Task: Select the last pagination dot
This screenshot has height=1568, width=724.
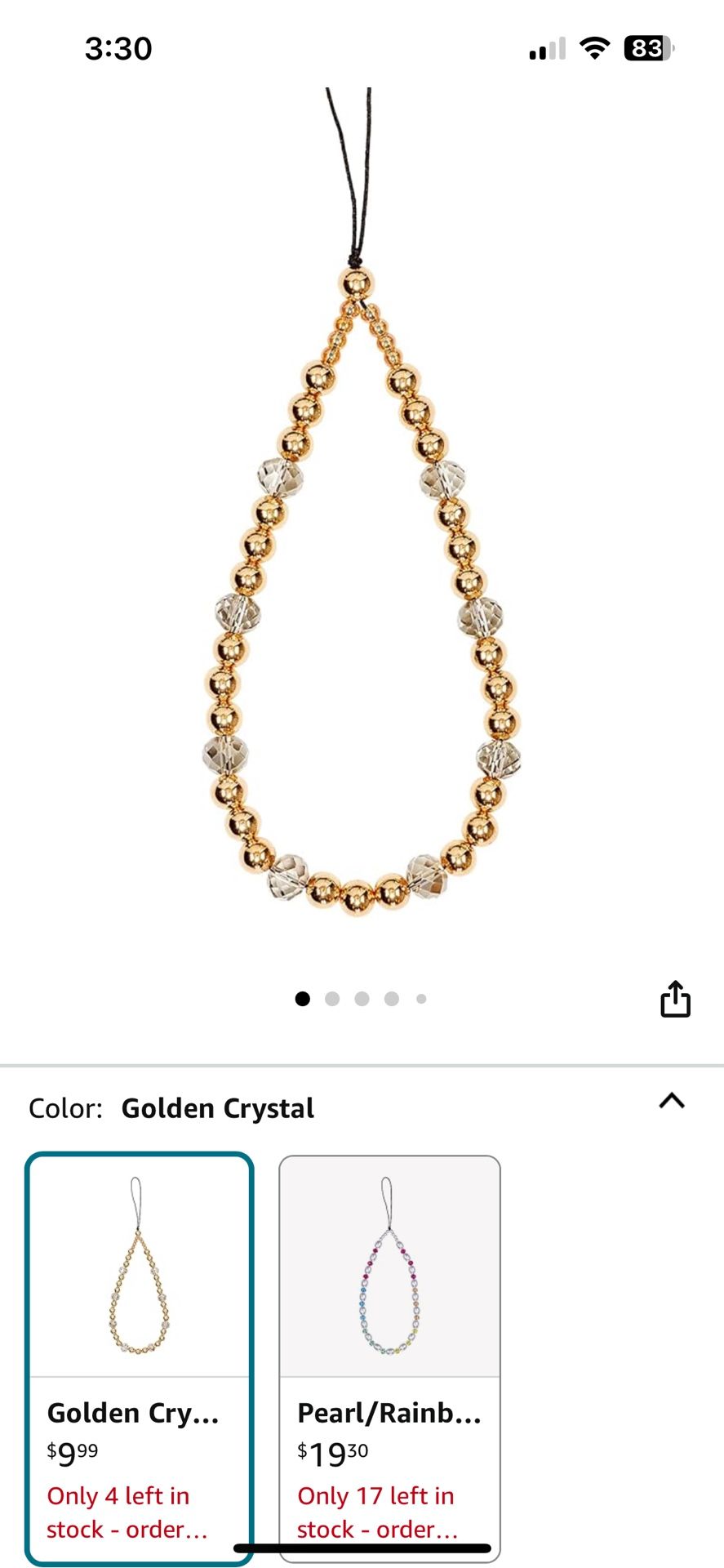Action: tap(421, 998)
